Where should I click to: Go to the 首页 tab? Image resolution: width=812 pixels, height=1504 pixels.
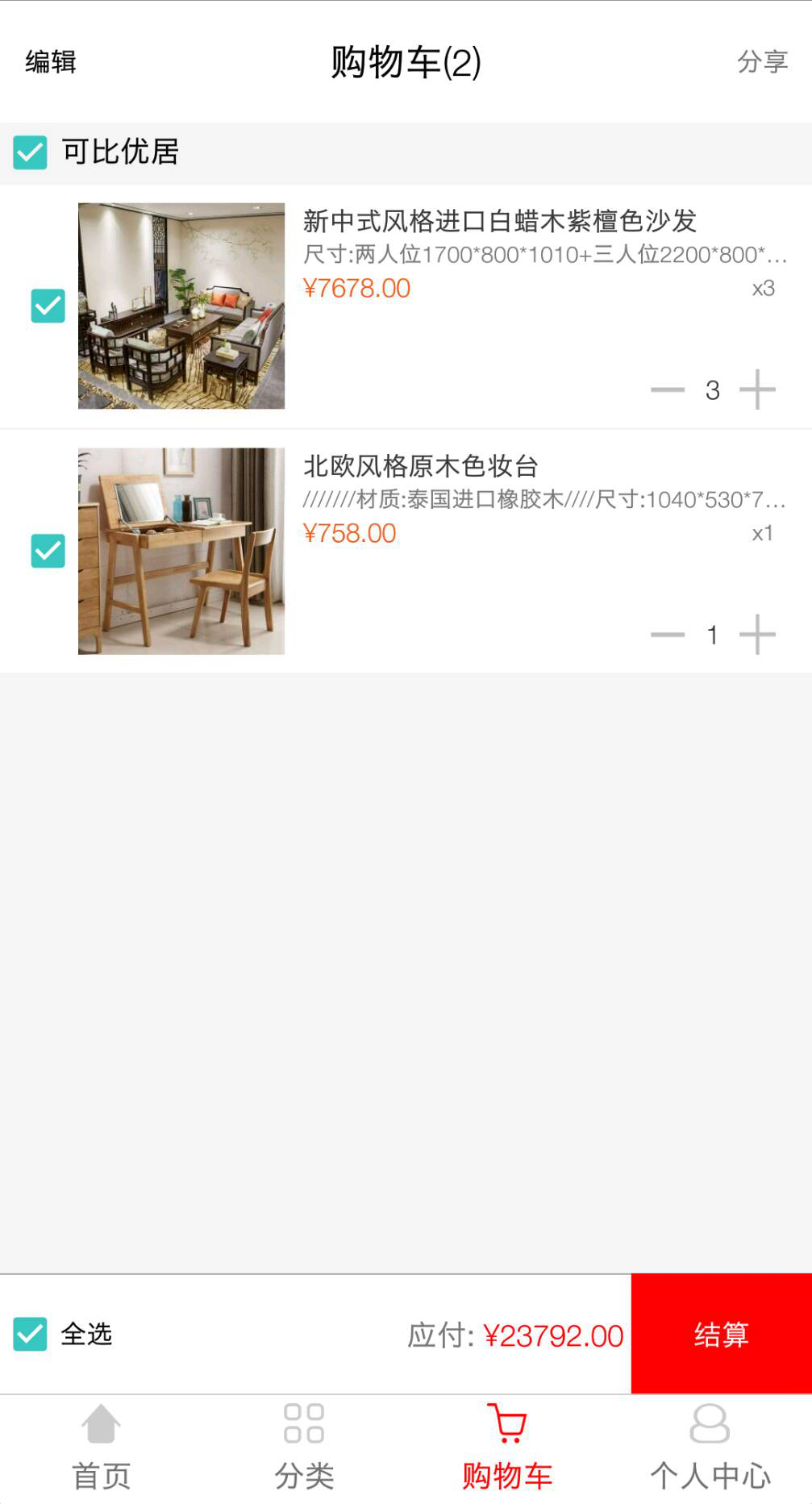[x=102, y=1448]
